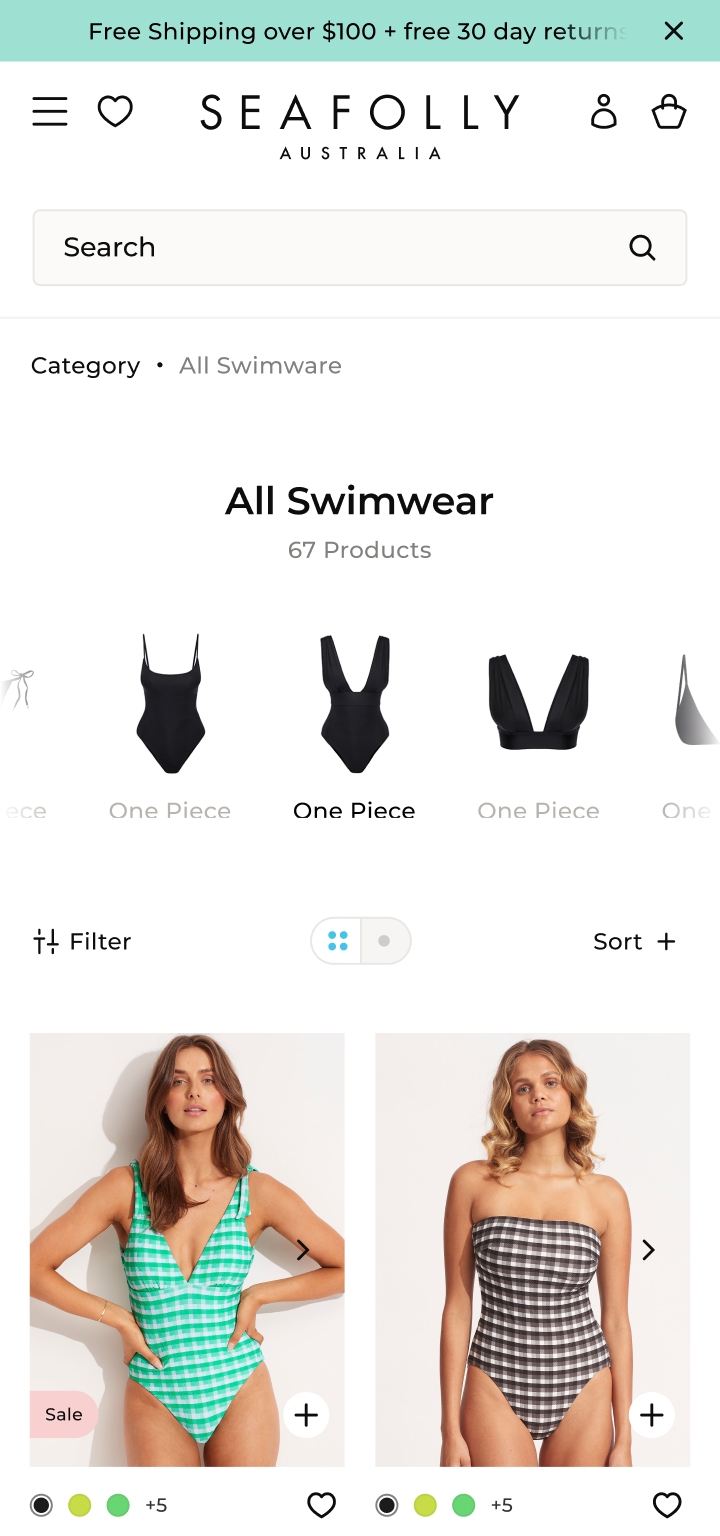Favorite the strapless checkered swimsuit
This screenshot has width=720, height=1536.
tap(667, 1505)
